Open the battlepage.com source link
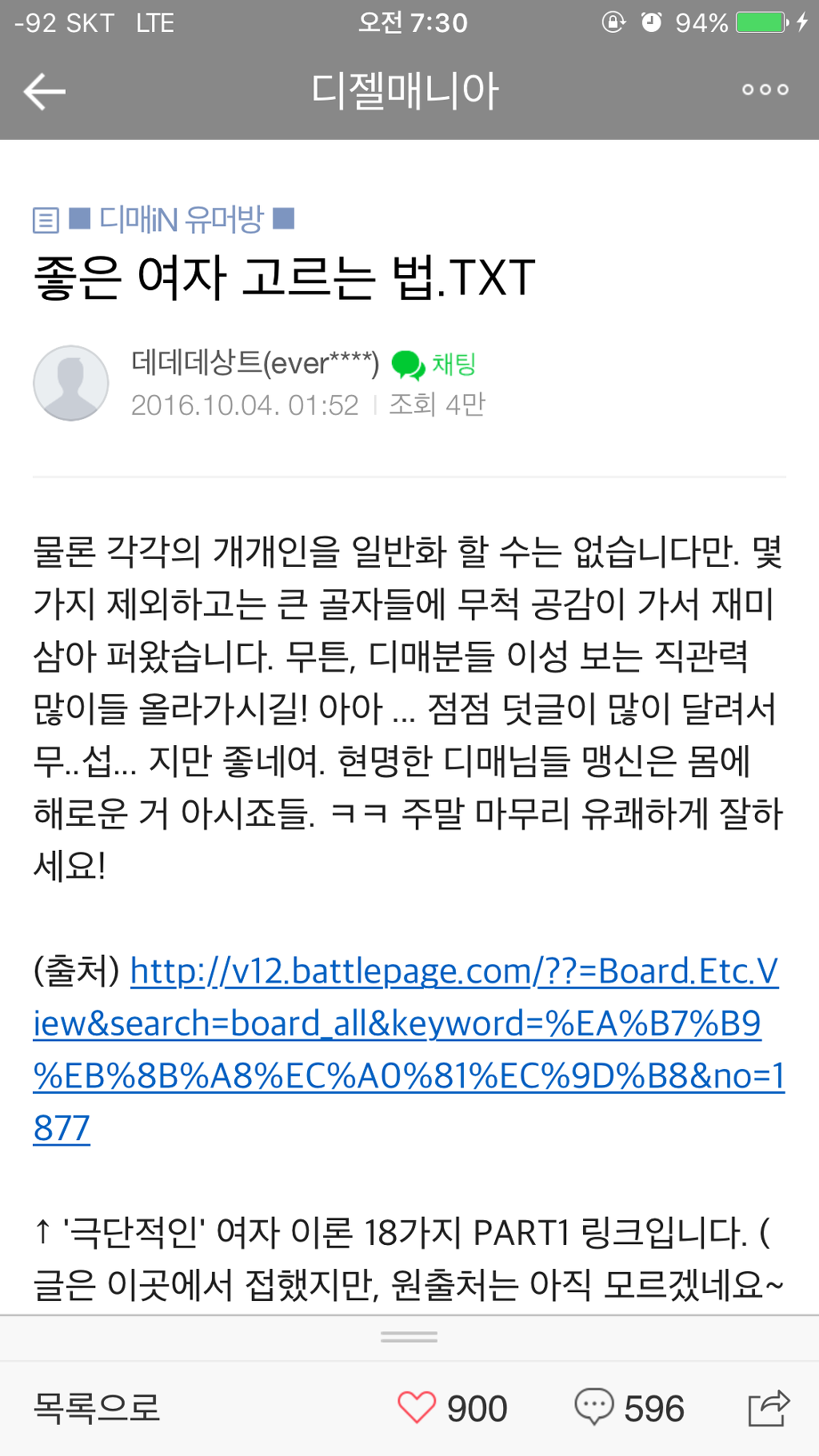Screen dimensions: 819x1456 pyautogui.click(x=408, y=1023)
